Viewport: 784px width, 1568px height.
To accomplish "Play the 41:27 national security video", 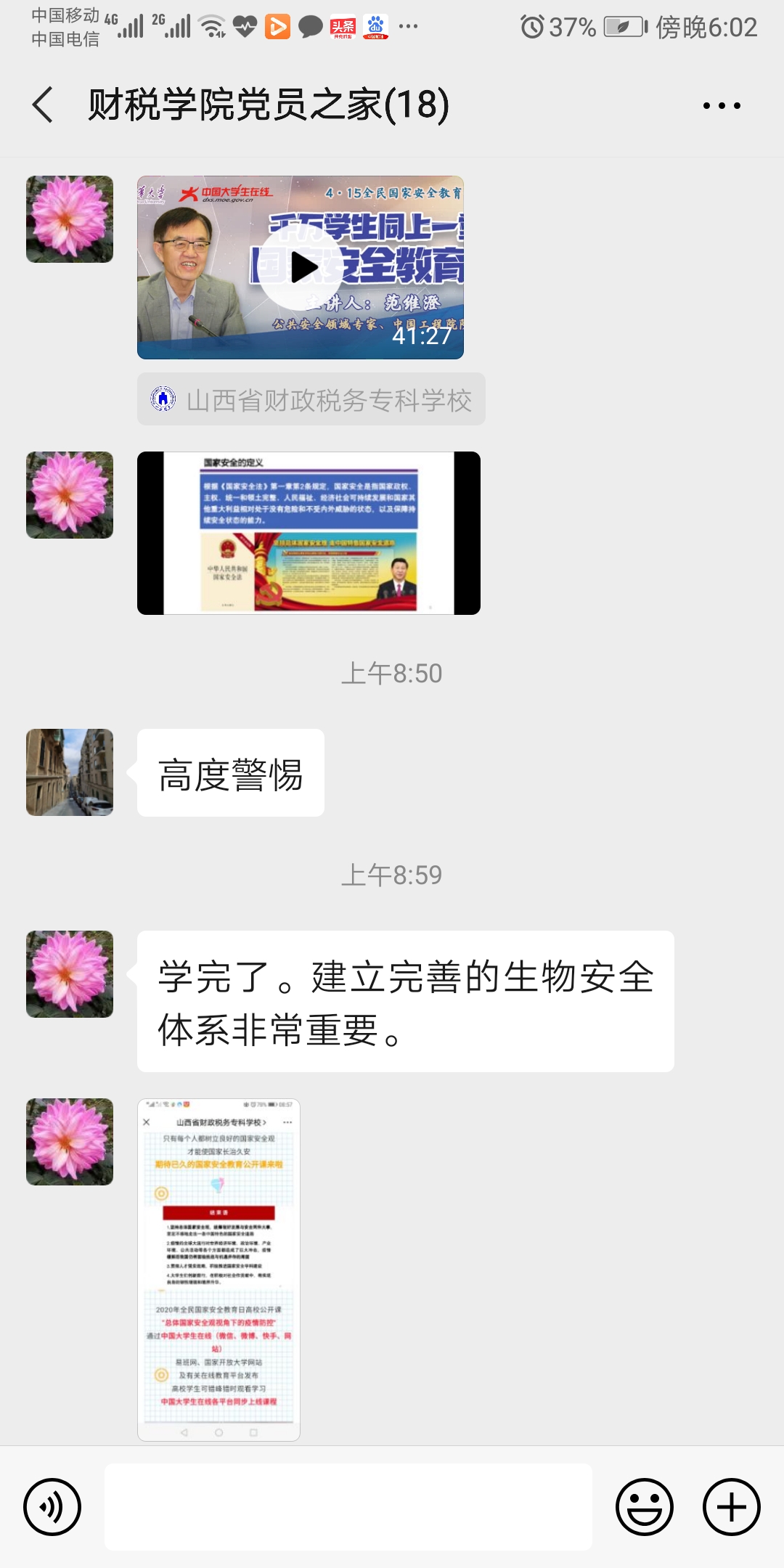I will [301, 267].
